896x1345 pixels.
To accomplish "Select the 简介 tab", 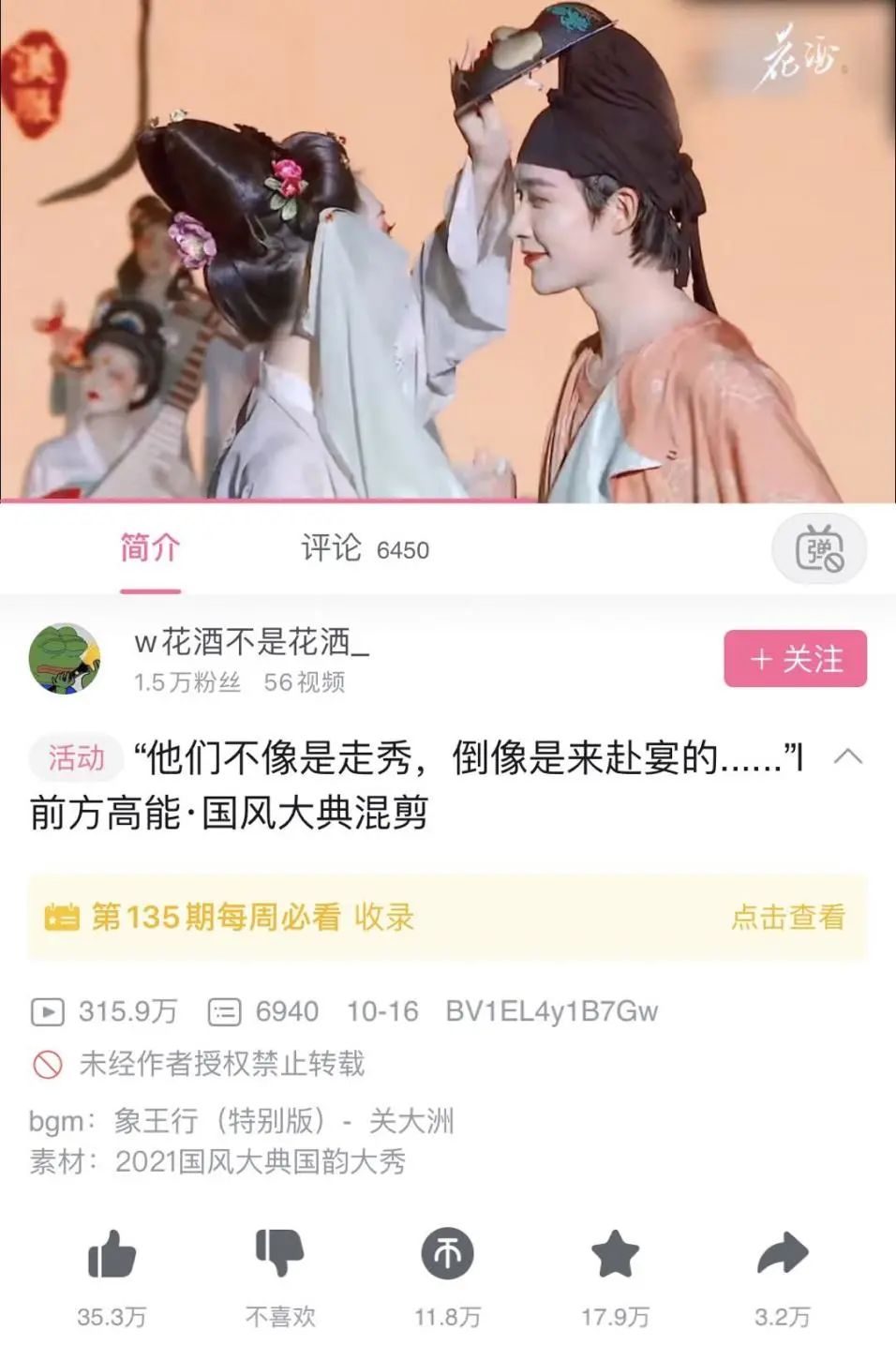I will [x=150, y=548].
